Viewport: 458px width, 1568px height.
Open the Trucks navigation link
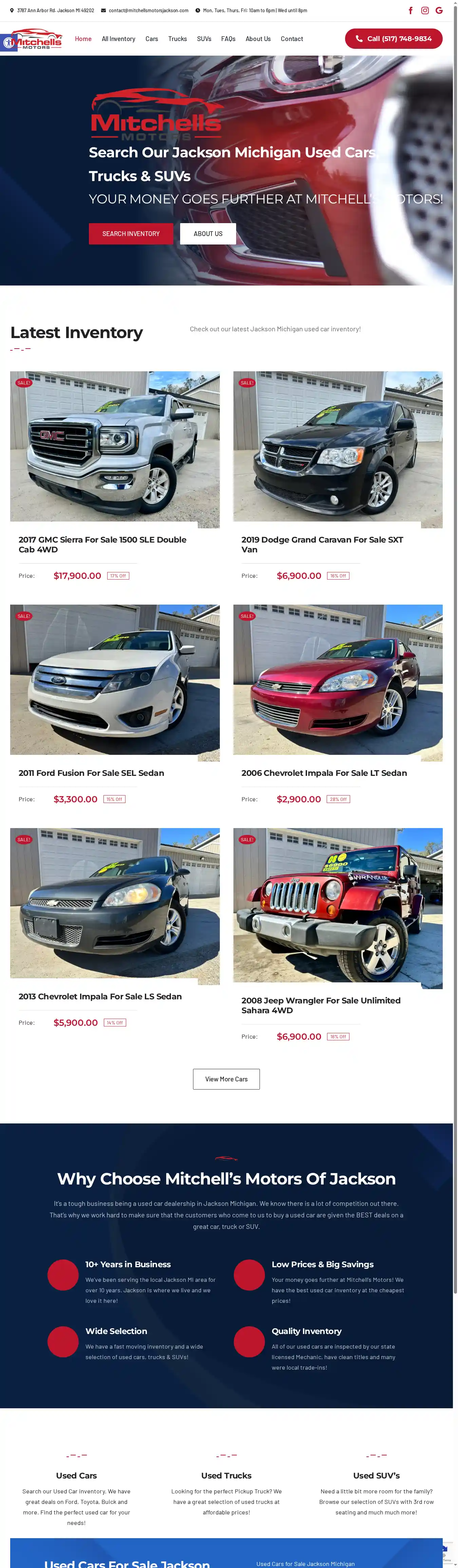pyautogui.click(x=177, y=39)
